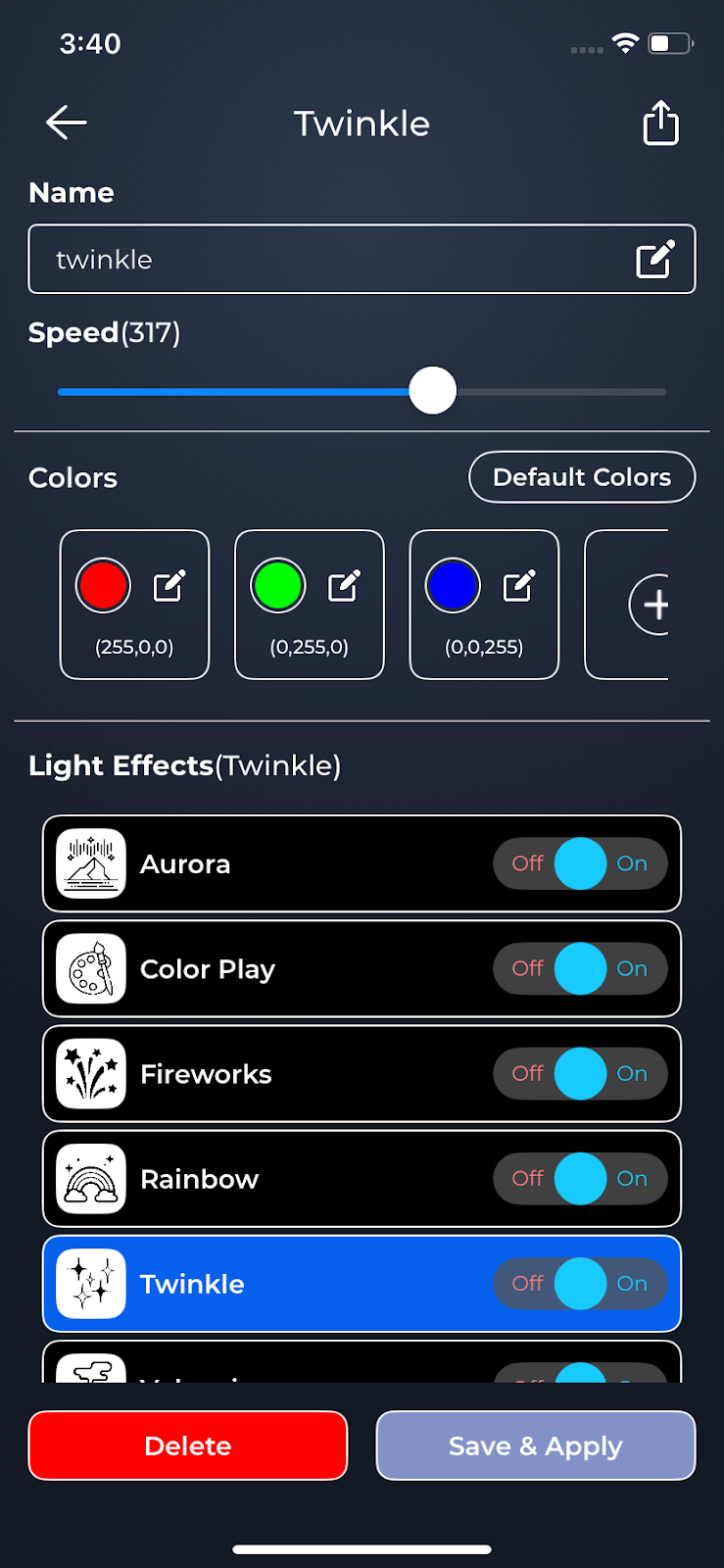
Task: Select the red (255,0,0) color swatch
Action: [x=104, y=586]
